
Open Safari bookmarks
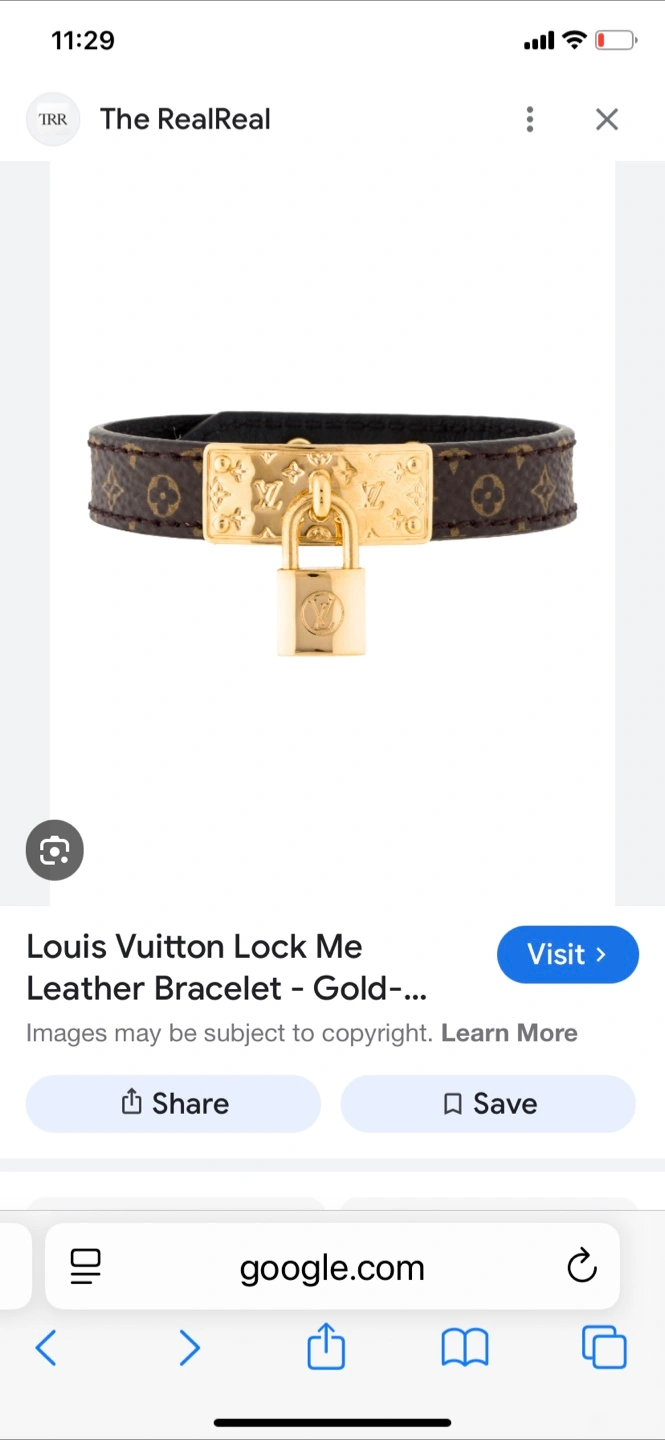464,1348
